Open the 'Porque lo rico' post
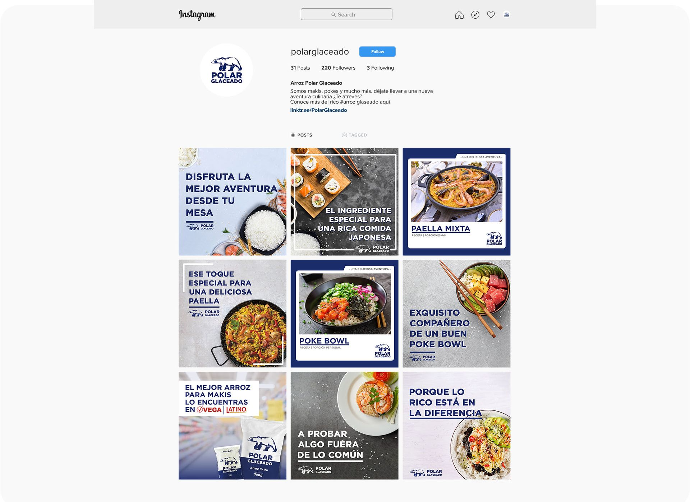 pyautogui.click(x=456, y=425)
